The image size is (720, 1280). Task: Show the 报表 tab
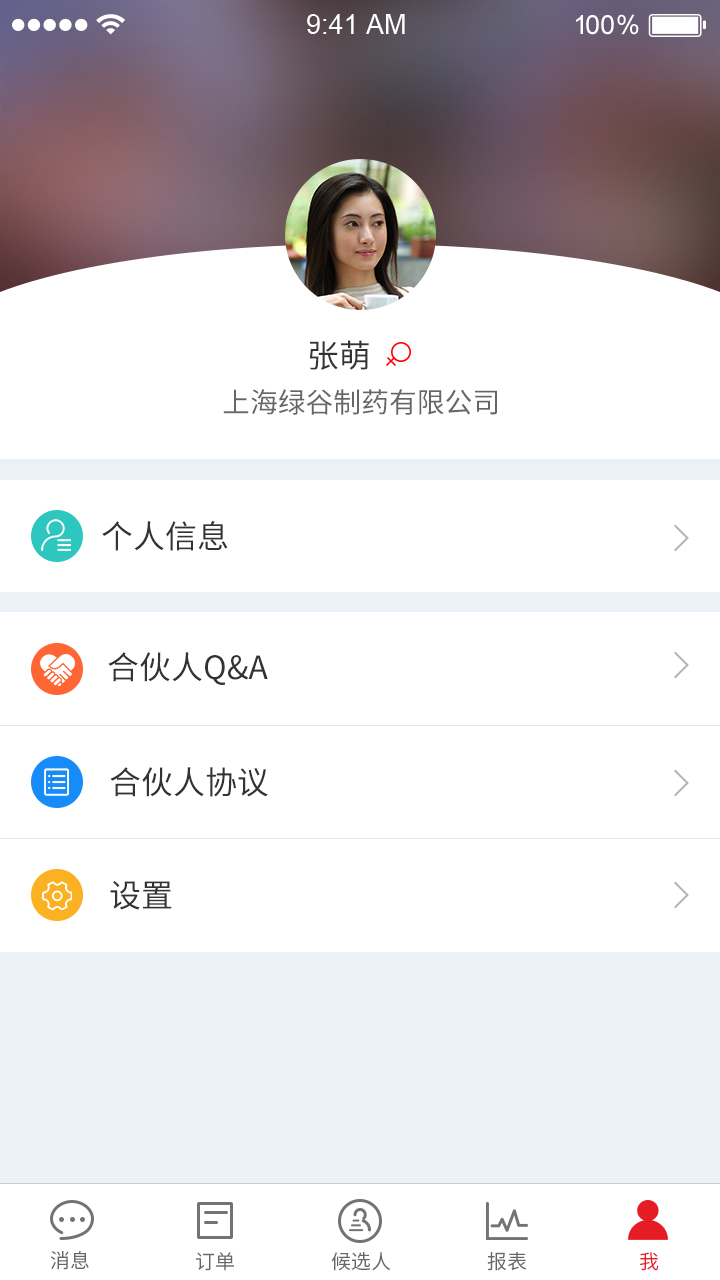(507, 1234)
